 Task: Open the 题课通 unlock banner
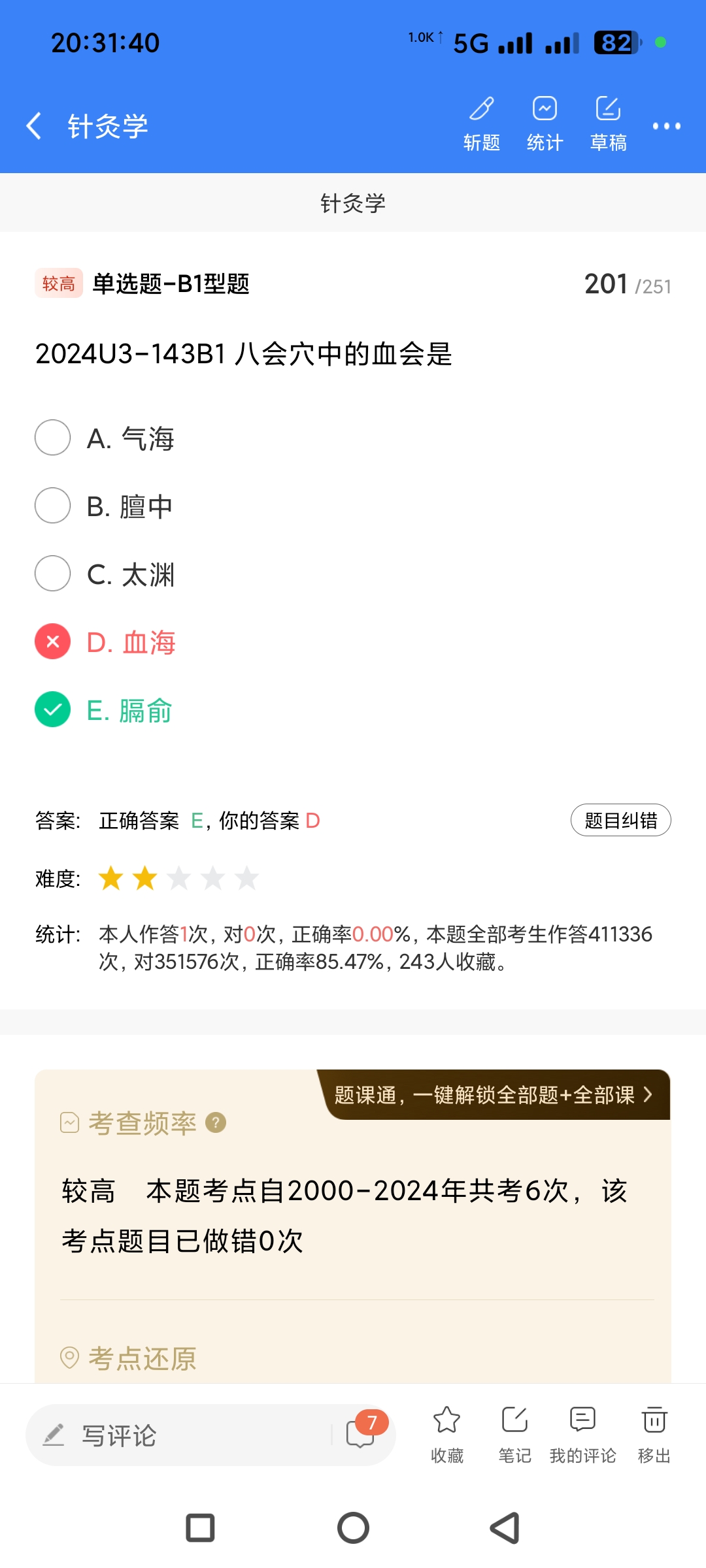click(x=494, y=1094)
